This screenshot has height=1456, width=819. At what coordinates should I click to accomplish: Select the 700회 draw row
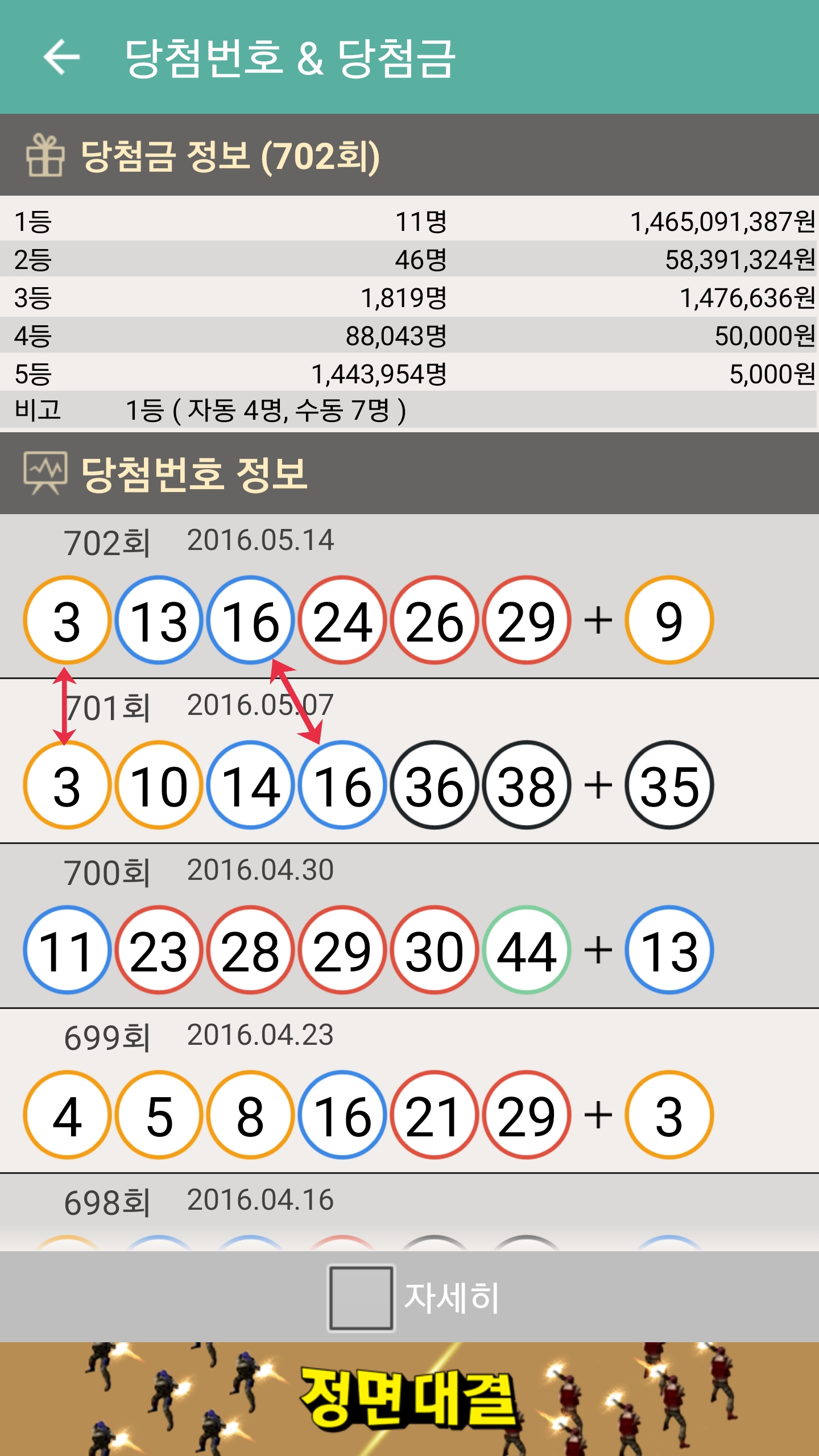pyautogui.click(x=409, y=926)
